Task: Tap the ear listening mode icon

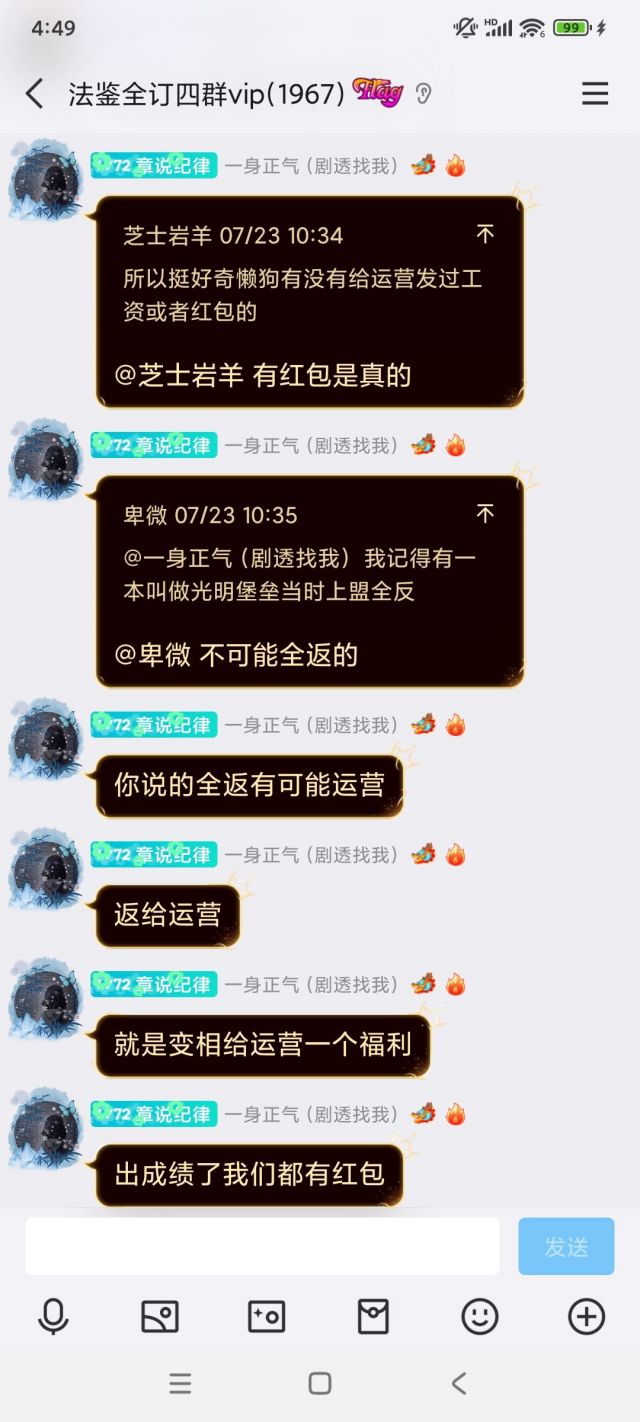Action: pos(424,94)
